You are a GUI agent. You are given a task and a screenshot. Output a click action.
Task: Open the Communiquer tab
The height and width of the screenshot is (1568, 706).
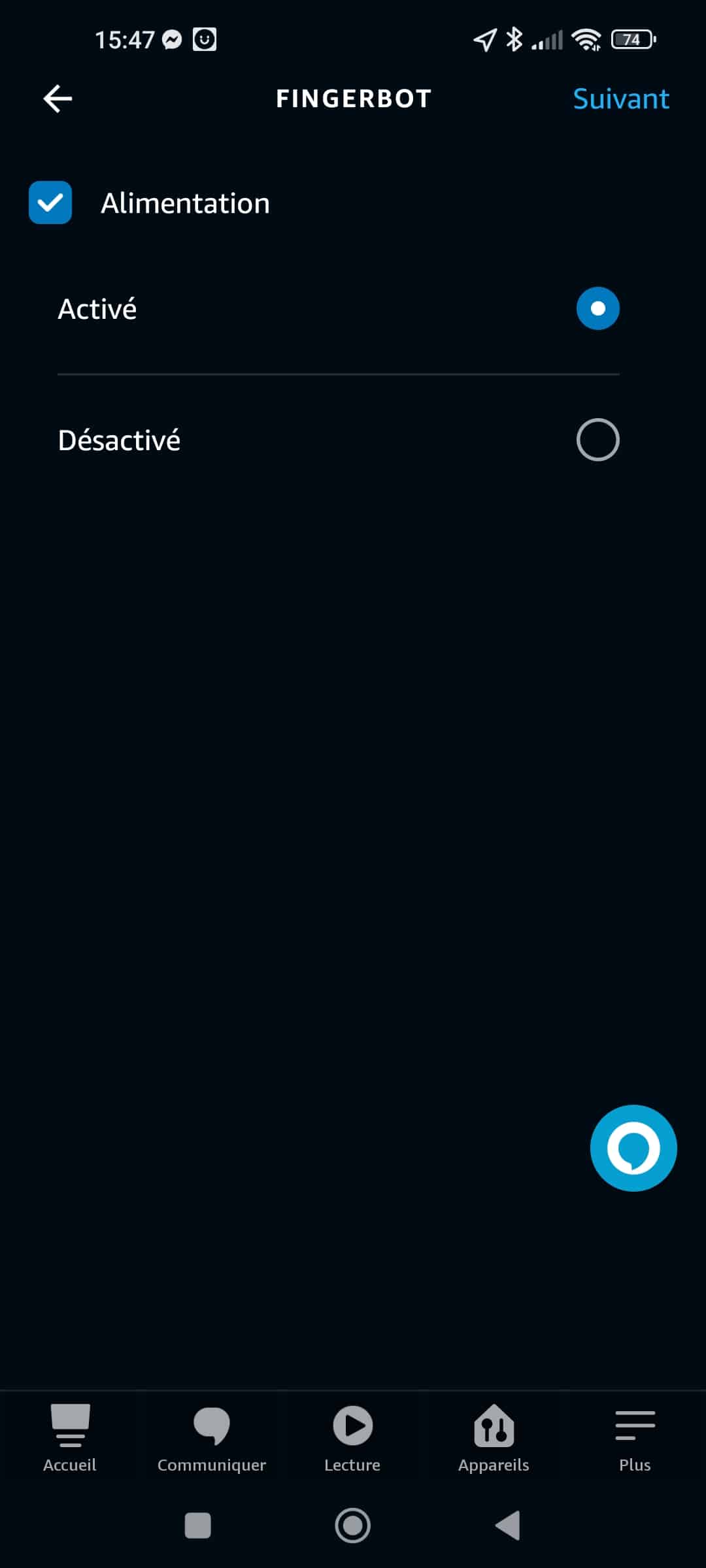212,1439
